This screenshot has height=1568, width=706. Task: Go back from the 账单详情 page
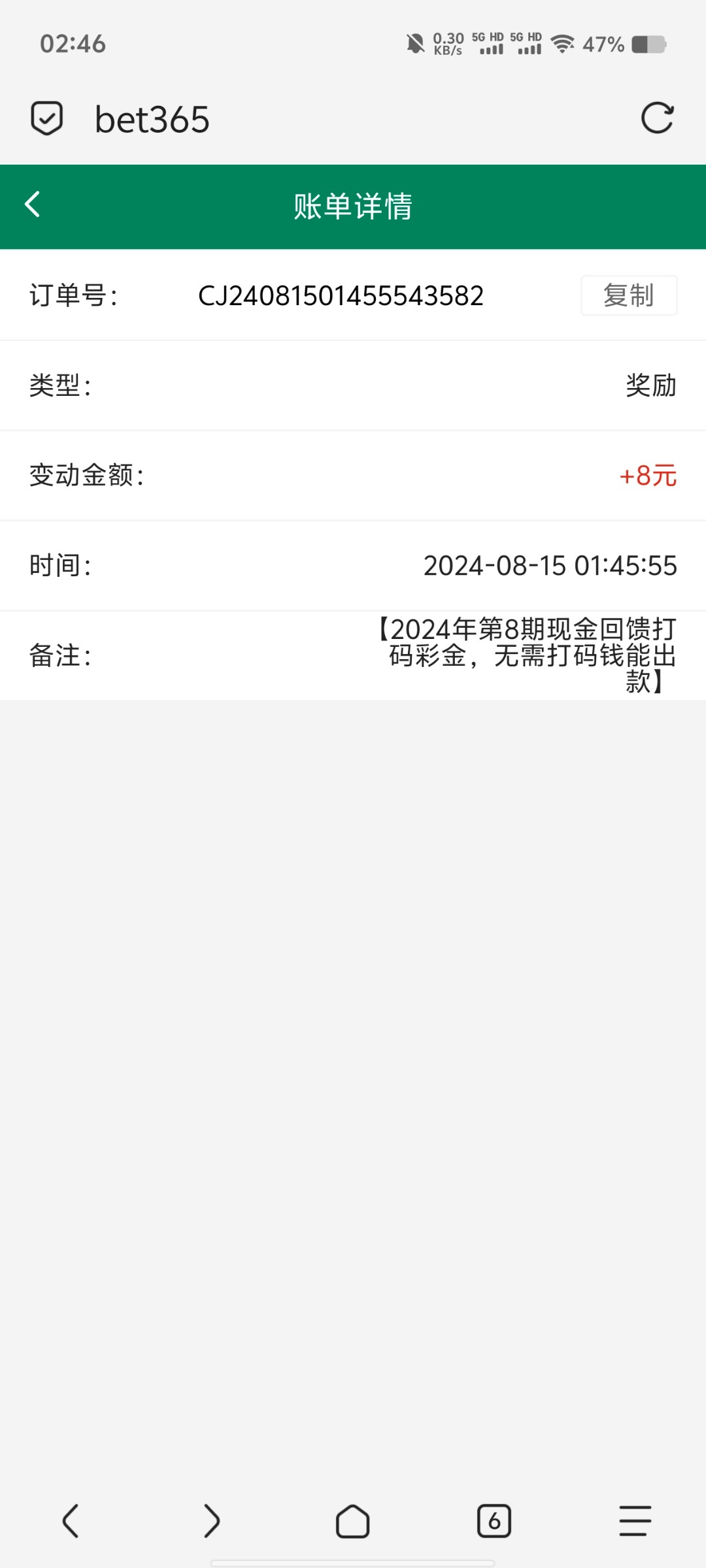32,204
